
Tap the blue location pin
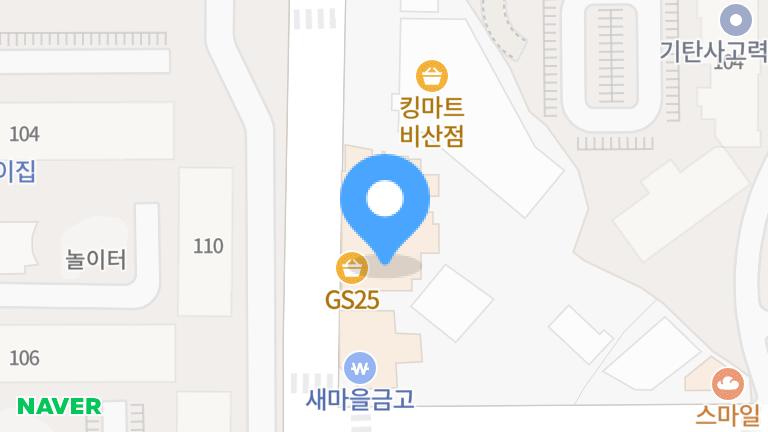click(385, 209)
